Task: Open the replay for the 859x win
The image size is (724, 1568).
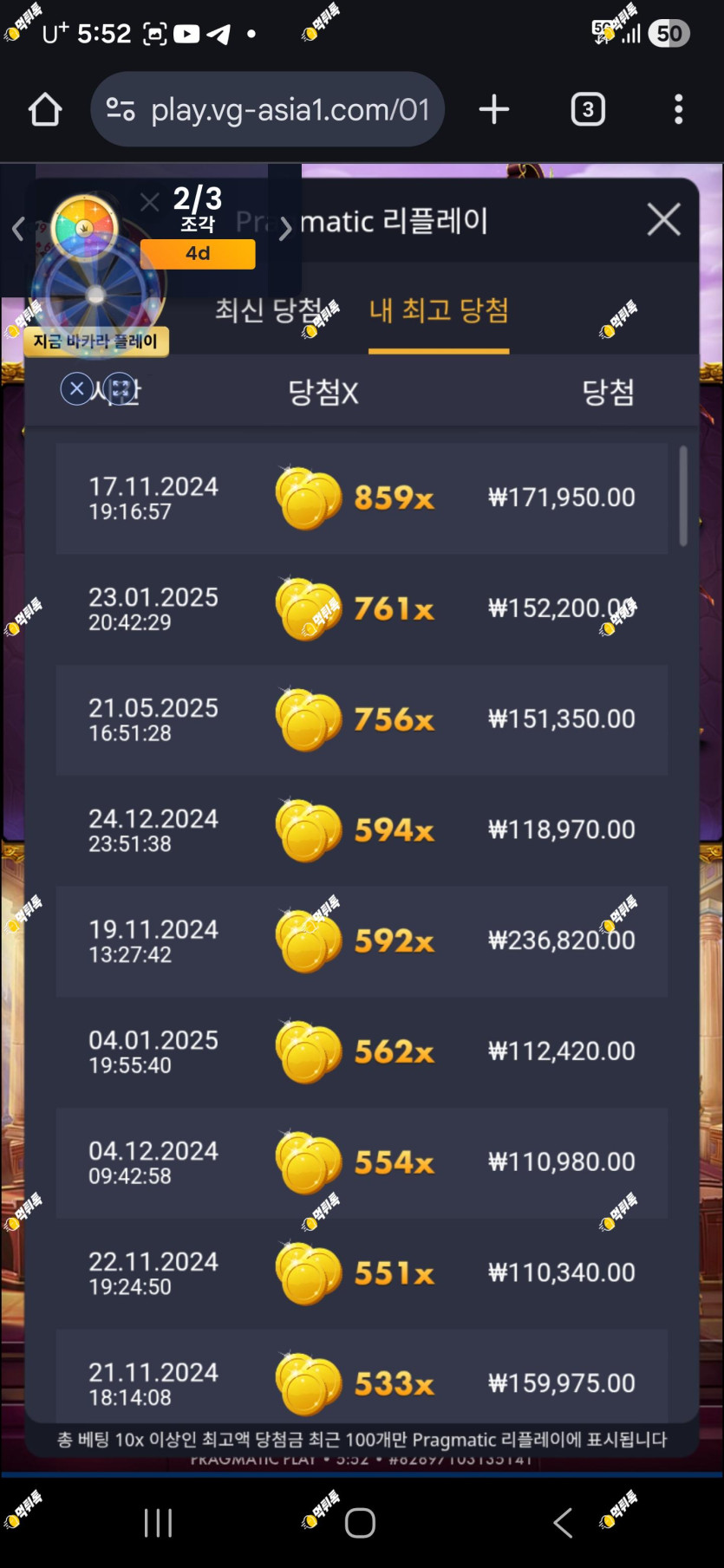Action: click(x=362, y=498)
